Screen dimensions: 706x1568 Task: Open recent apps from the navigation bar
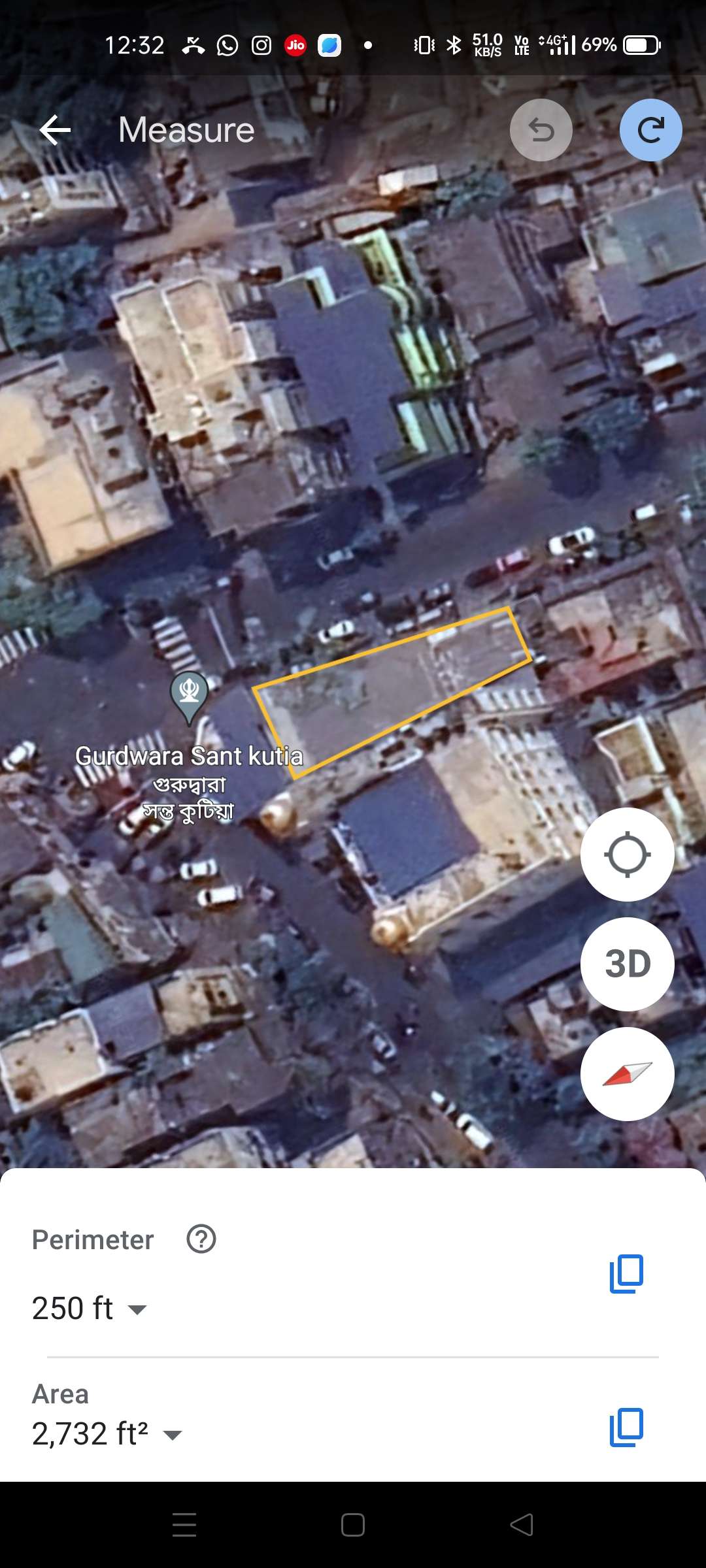coord(184,1525)
